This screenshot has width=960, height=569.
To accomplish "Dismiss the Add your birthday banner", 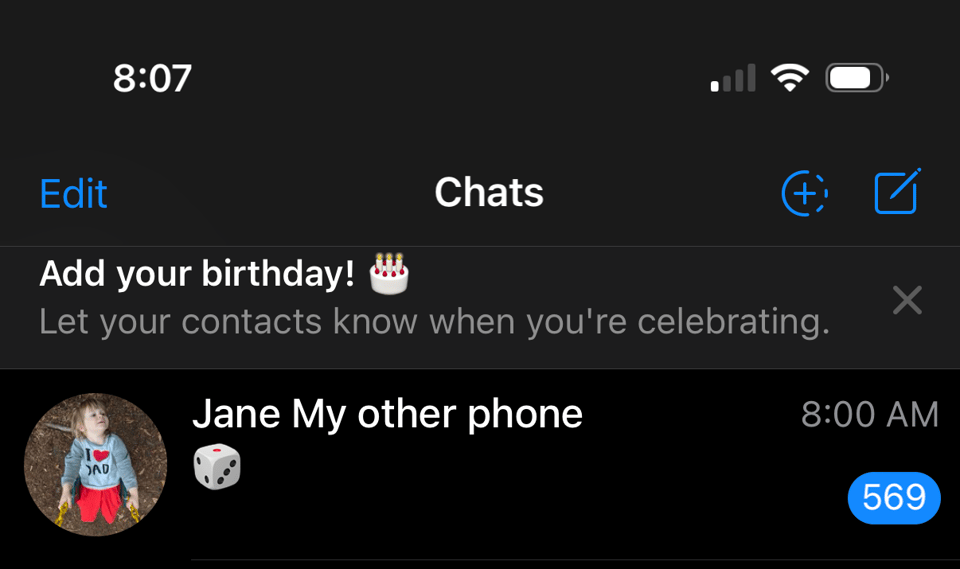I will [x=907, y=300].
